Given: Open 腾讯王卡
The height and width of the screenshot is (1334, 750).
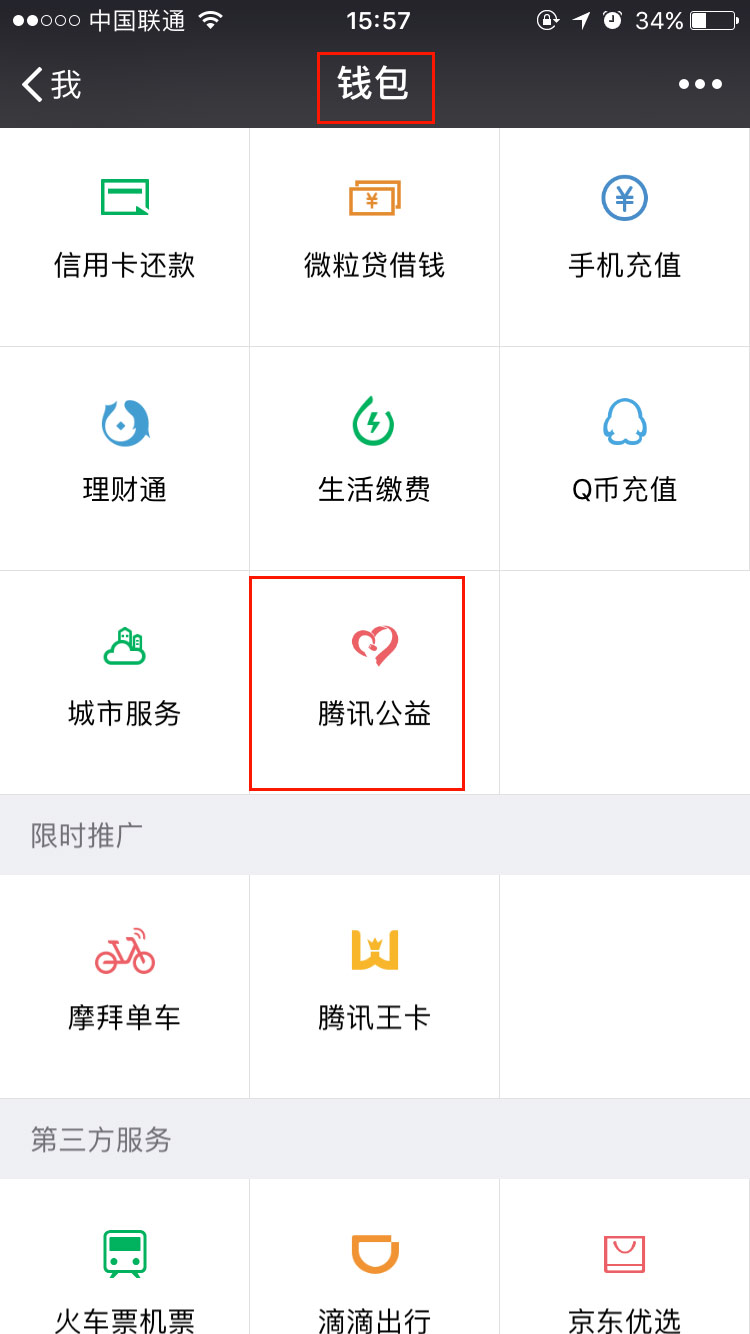Looking at the screenshot, I should pos(374,987).
